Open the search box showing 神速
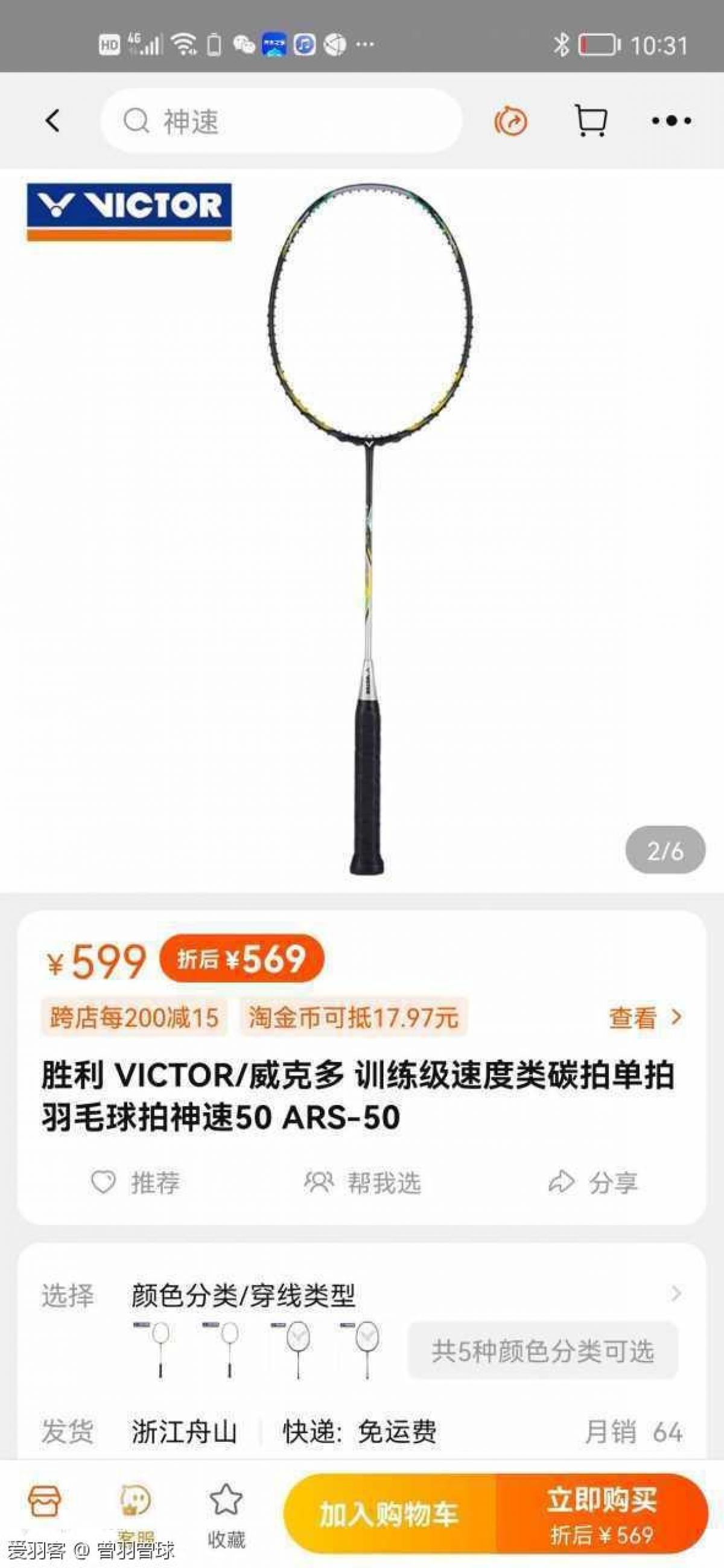Image resolution: width=724 pixels, height=1568 pixels. (280, 121)
